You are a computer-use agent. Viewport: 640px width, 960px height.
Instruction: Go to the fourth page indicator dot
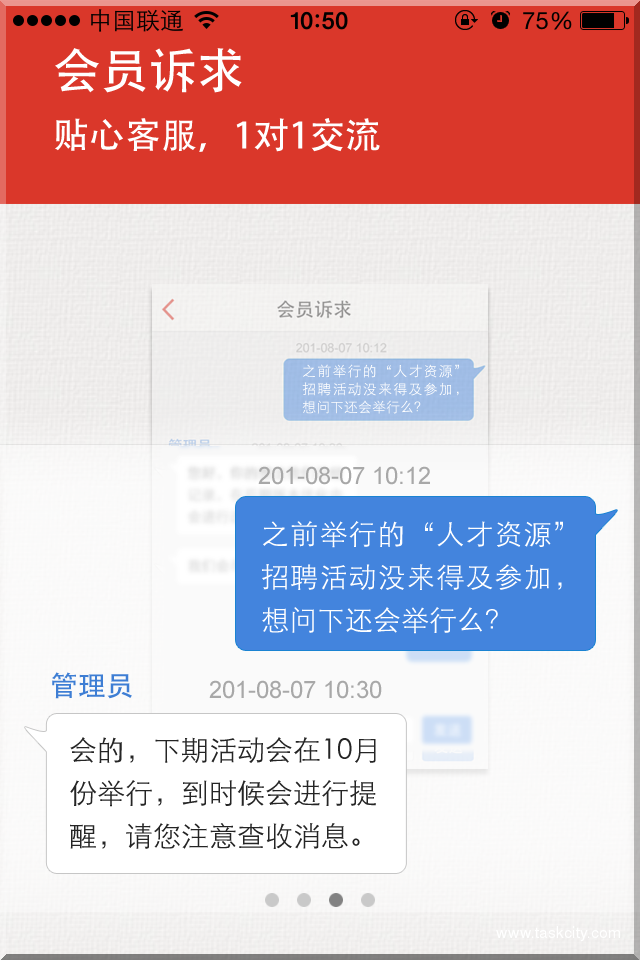click(x=368, y=900)
